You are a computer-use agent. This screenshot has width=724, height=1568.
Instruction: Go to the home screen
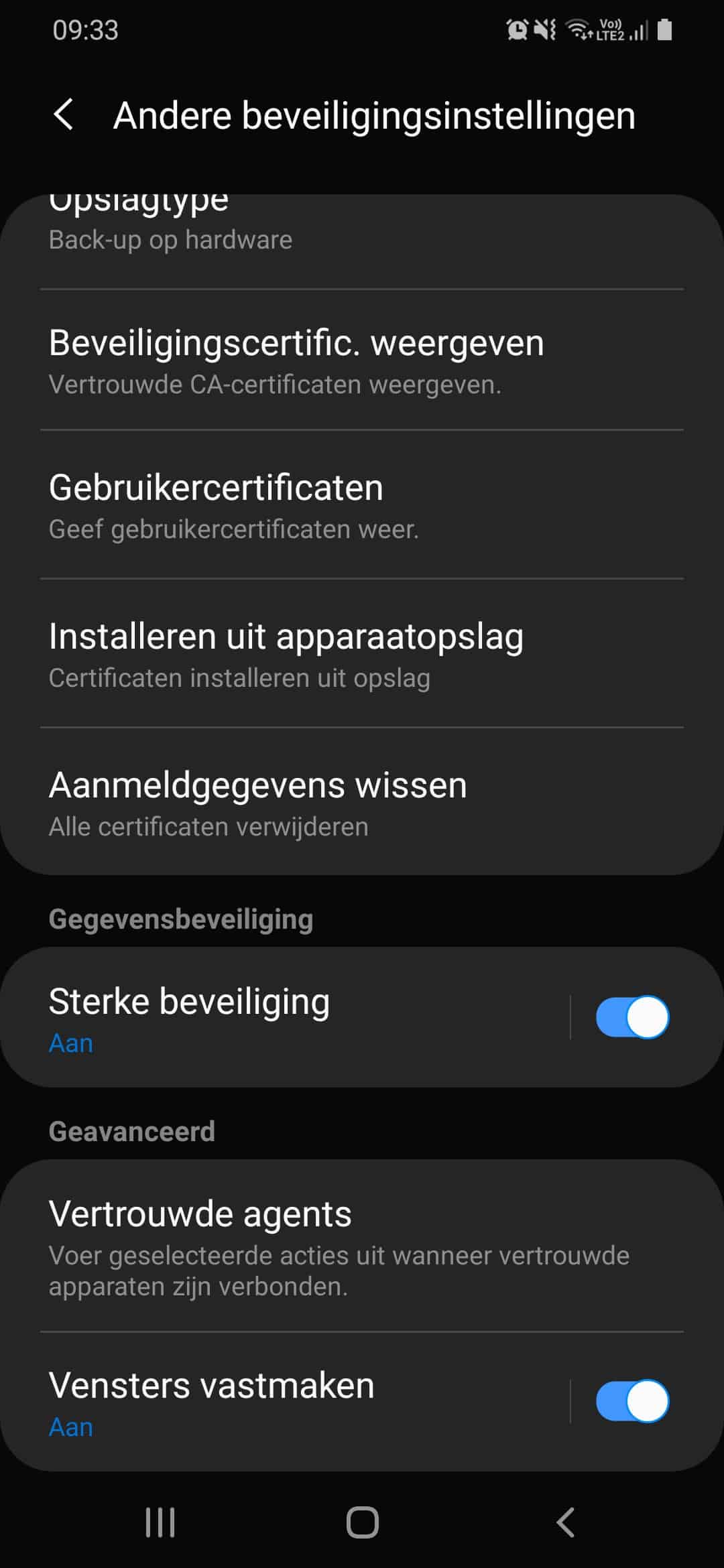(362, 1522)
